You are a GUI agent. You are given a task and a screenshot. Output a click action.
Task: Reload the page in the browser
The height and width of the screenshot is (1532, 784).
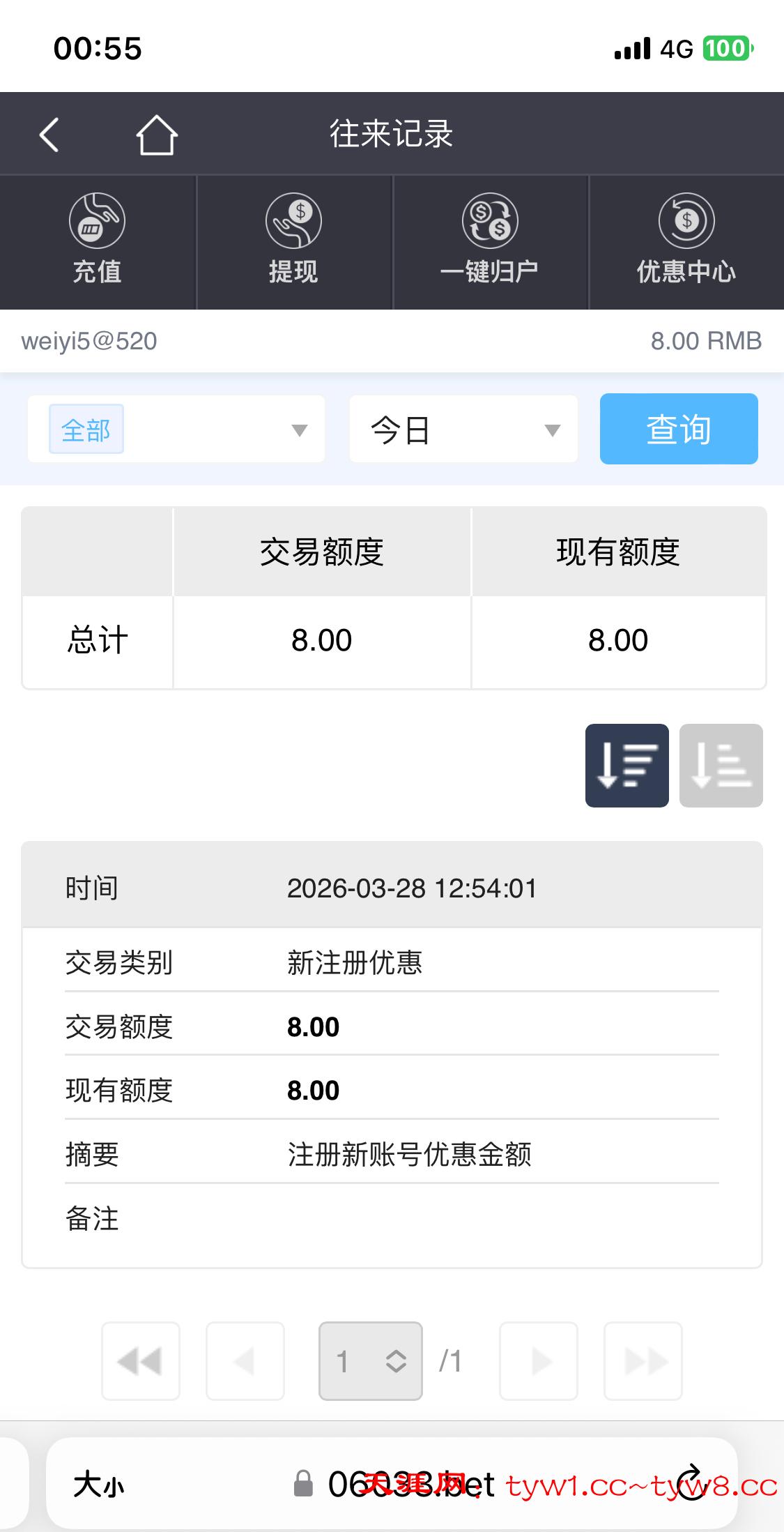point(690,1484)
